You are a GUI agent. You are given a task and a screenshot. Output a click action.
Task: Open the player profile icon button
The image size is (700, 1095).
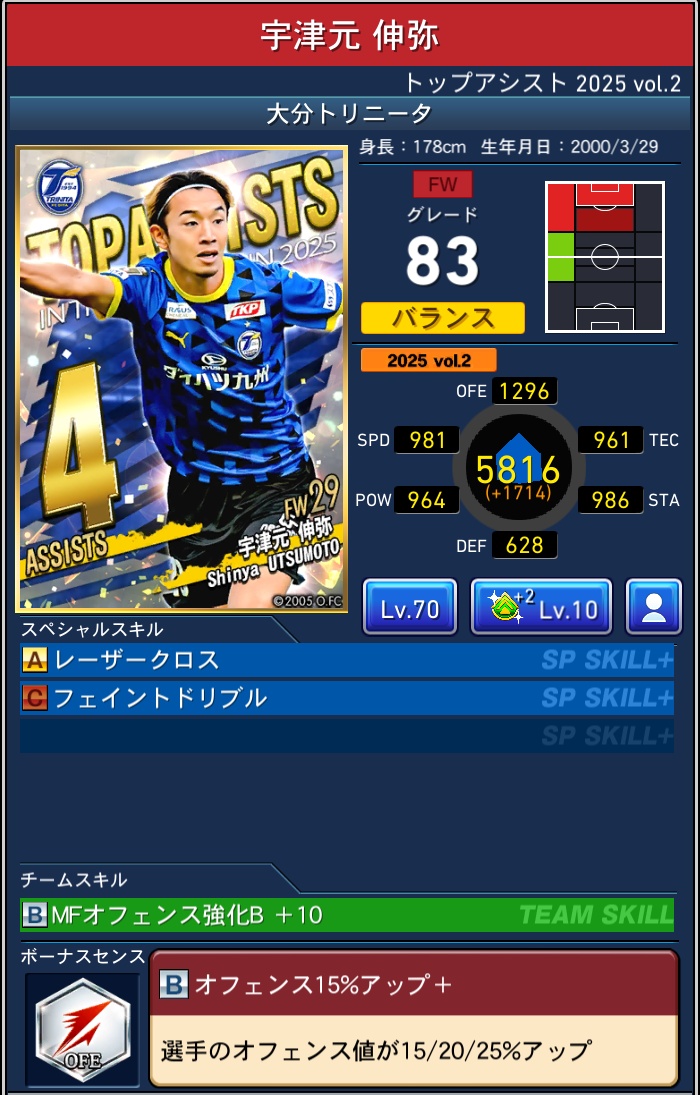tap(654, 607)
